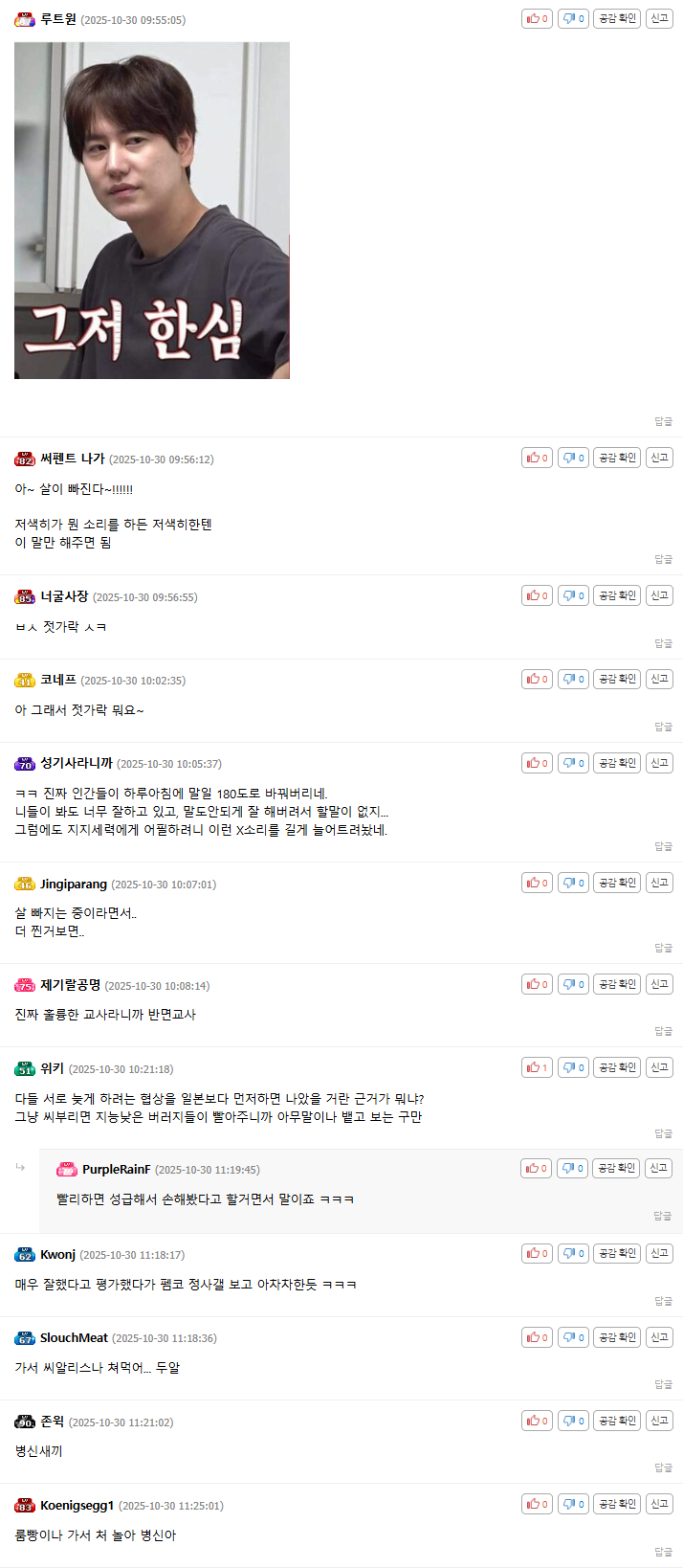Report 코네프's comment with 신고
Viewport: 683px width, 1568px height.
point(659,679)
